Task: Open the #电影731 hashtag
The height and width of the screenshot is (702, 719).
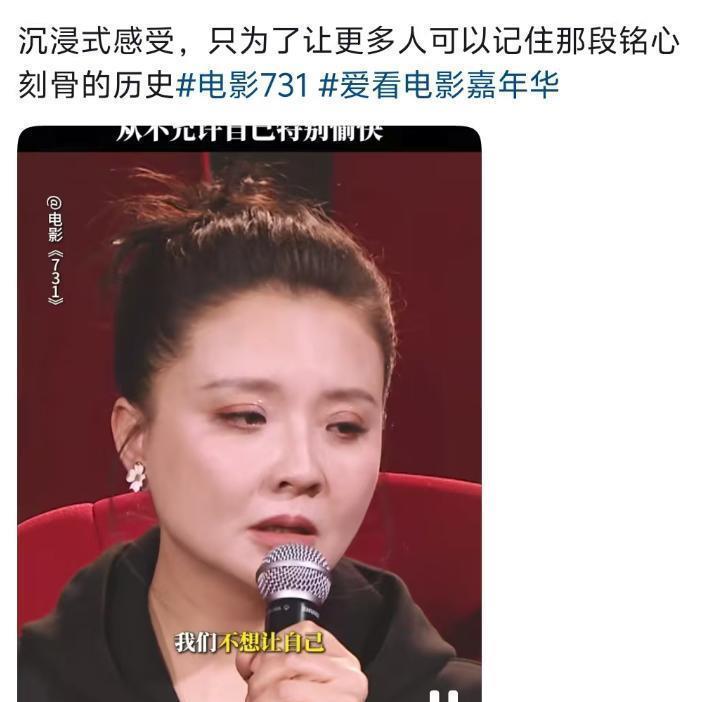Action: pos(241,86)
